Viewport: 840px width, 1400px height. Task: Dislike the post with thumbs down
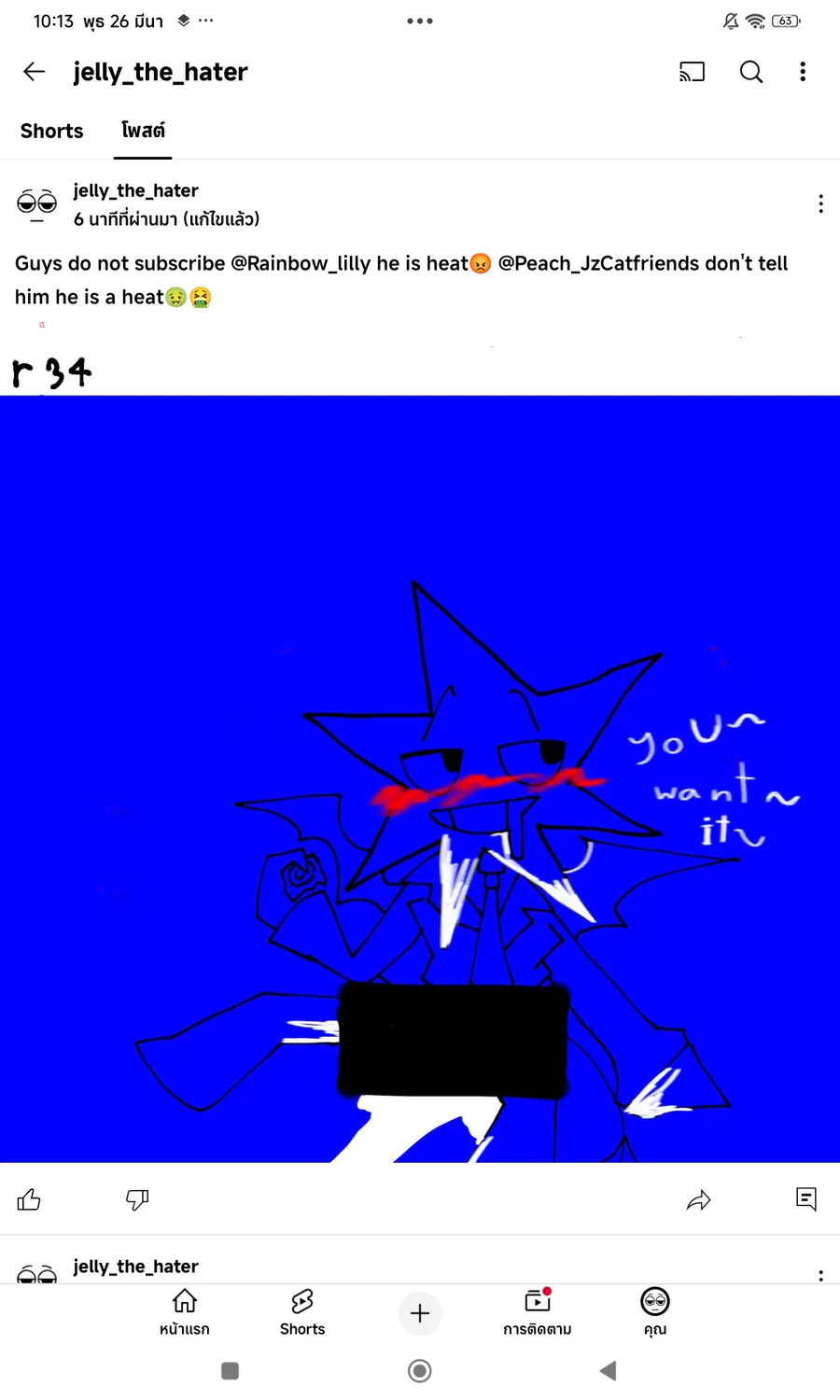pyautogui.click(x=137, y=1199)
